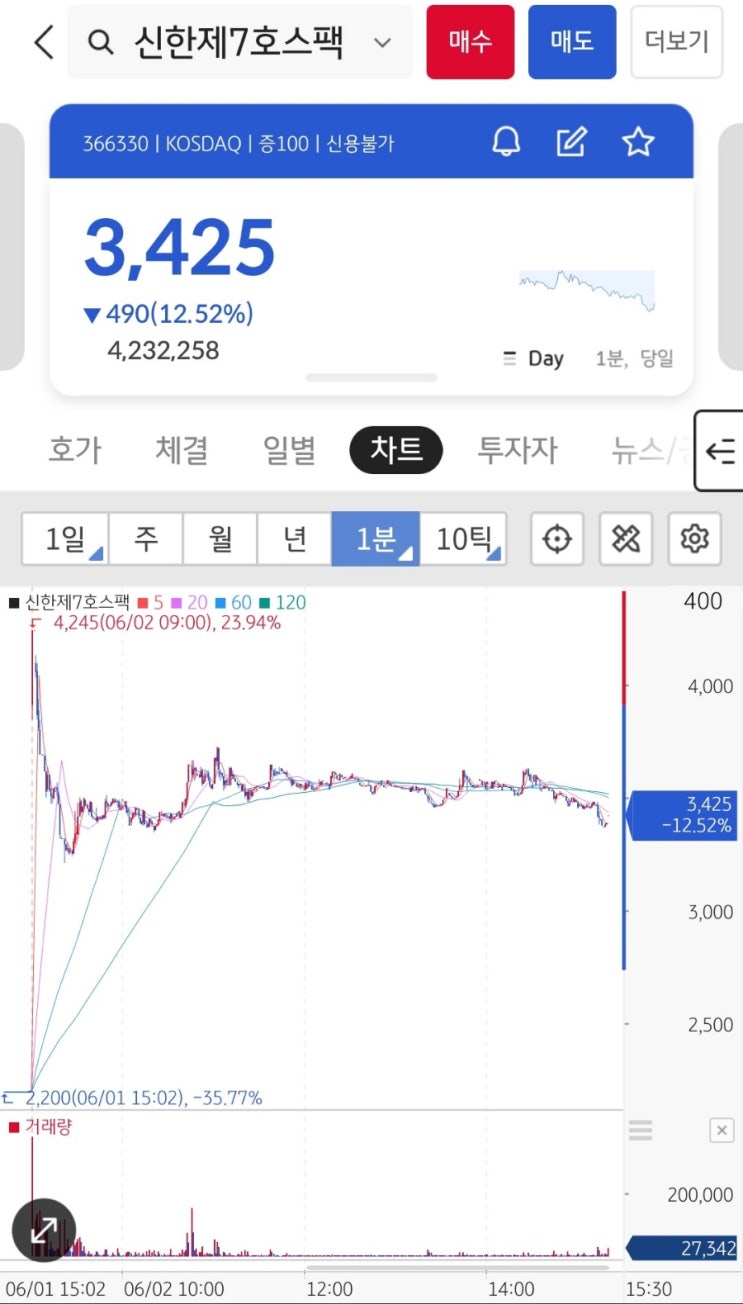Select the 1일 daily chart period

click(65, 539)
